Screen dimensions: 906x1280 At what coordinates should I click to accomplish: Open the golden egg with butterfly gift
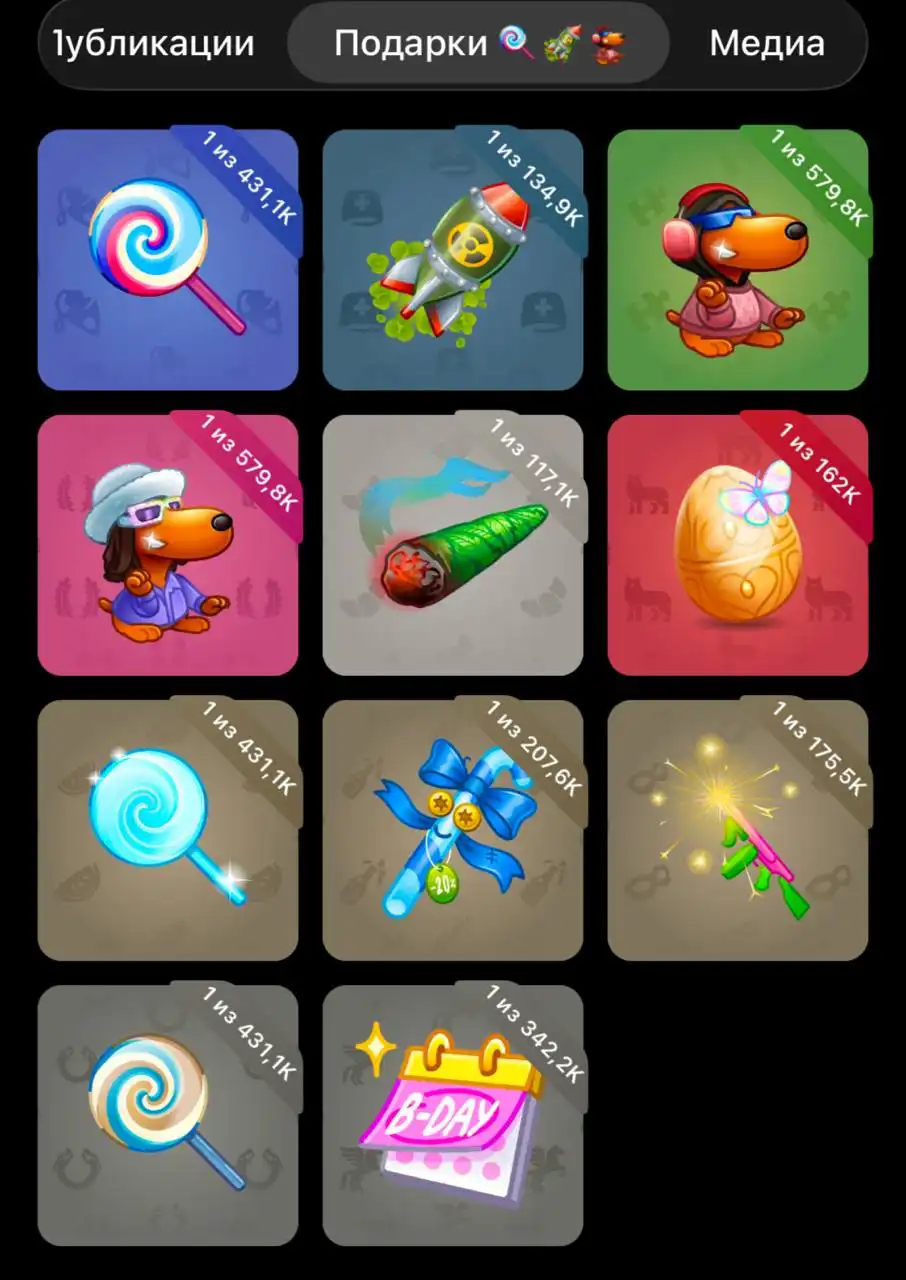point(737,545)
